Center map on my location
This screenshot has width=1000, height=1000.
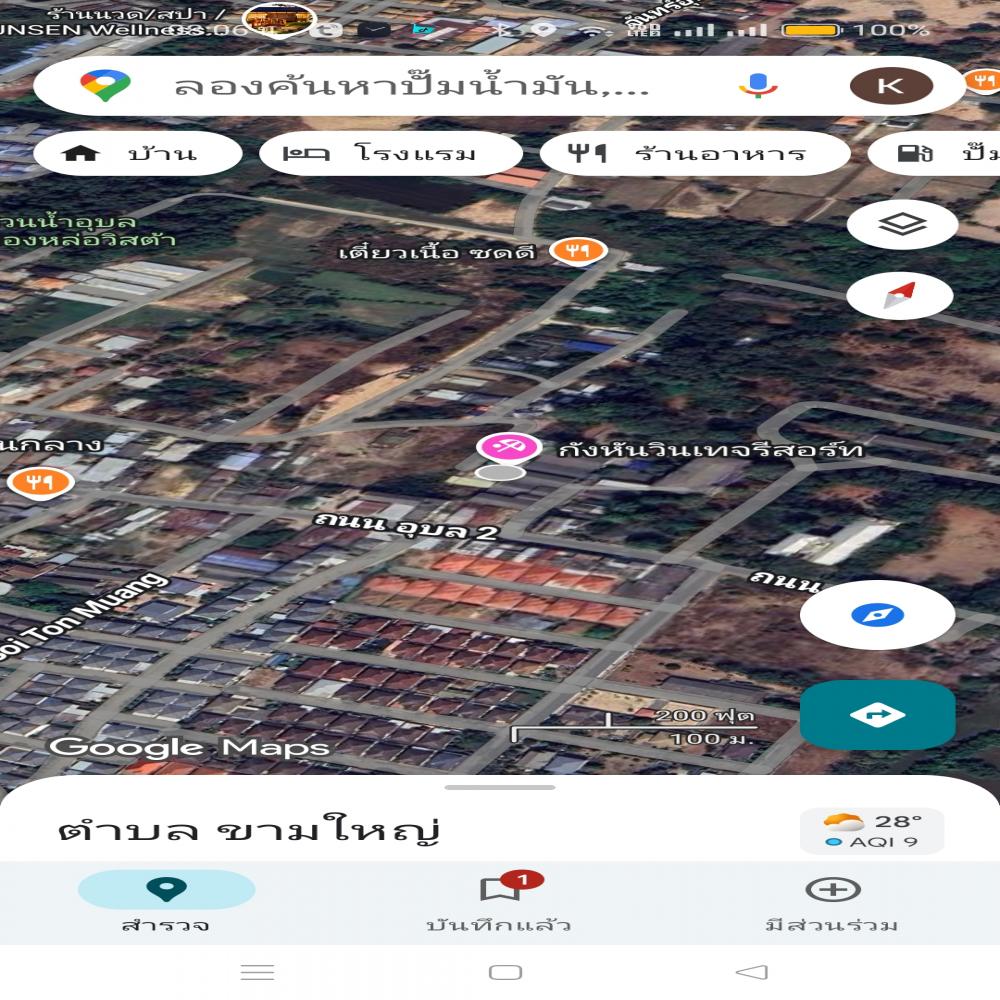pyautogui.click(x=877, y=614)
